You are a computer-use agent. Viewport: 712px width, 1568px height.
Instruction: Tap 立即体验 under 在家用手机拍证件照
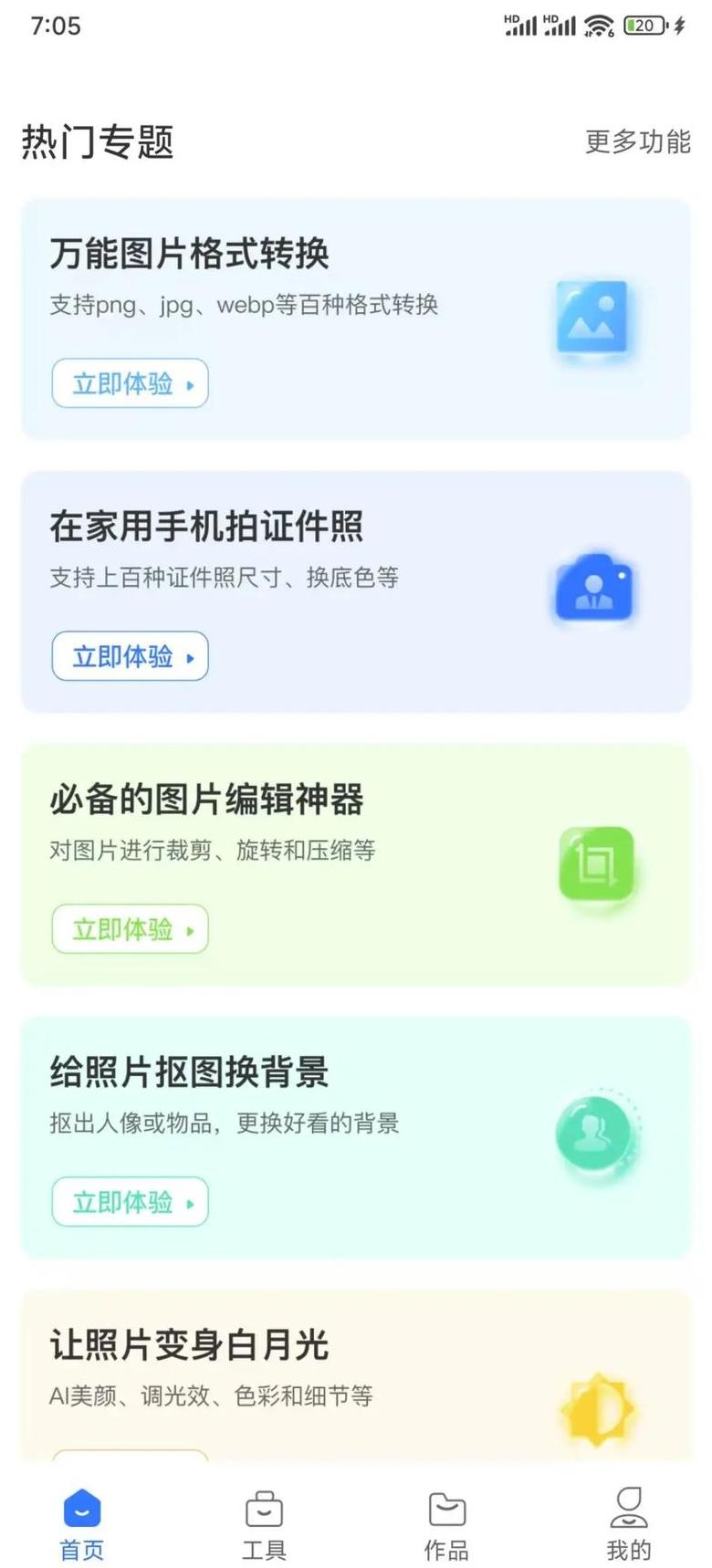[131, 656]
